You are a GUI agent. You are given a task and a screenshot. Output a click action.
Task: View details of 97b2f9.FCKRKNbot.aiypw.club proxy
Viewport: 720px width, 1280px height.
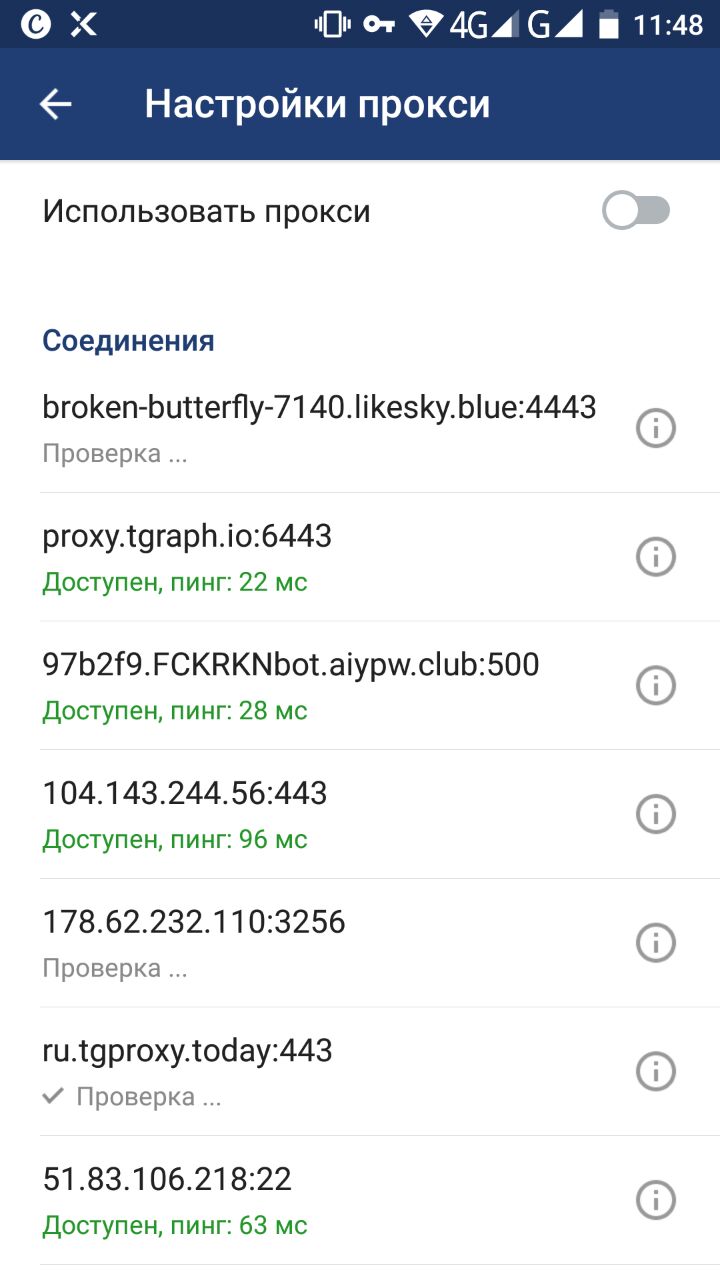(656, 686)
